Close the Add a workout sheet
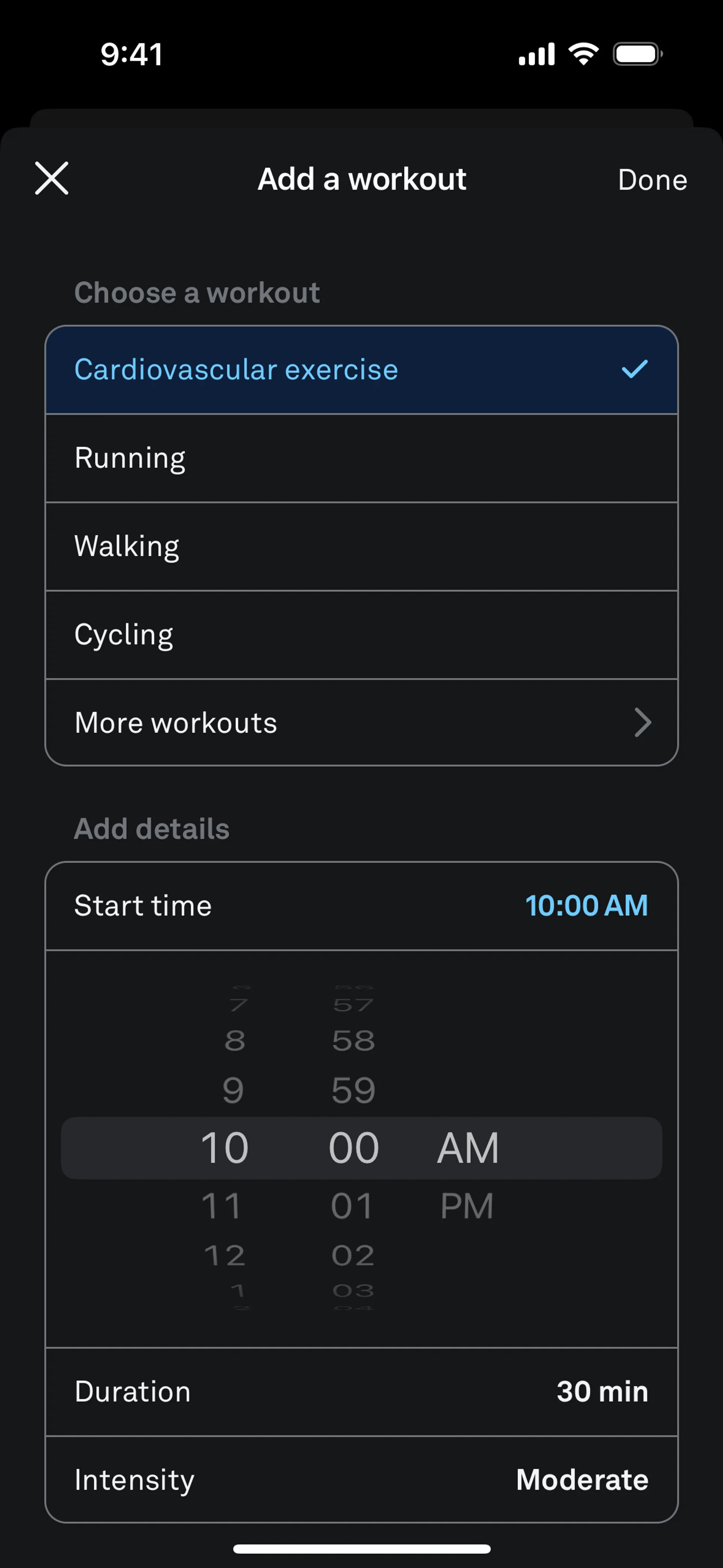This screenshot has height=1568, width=723. tap(52, 178)
